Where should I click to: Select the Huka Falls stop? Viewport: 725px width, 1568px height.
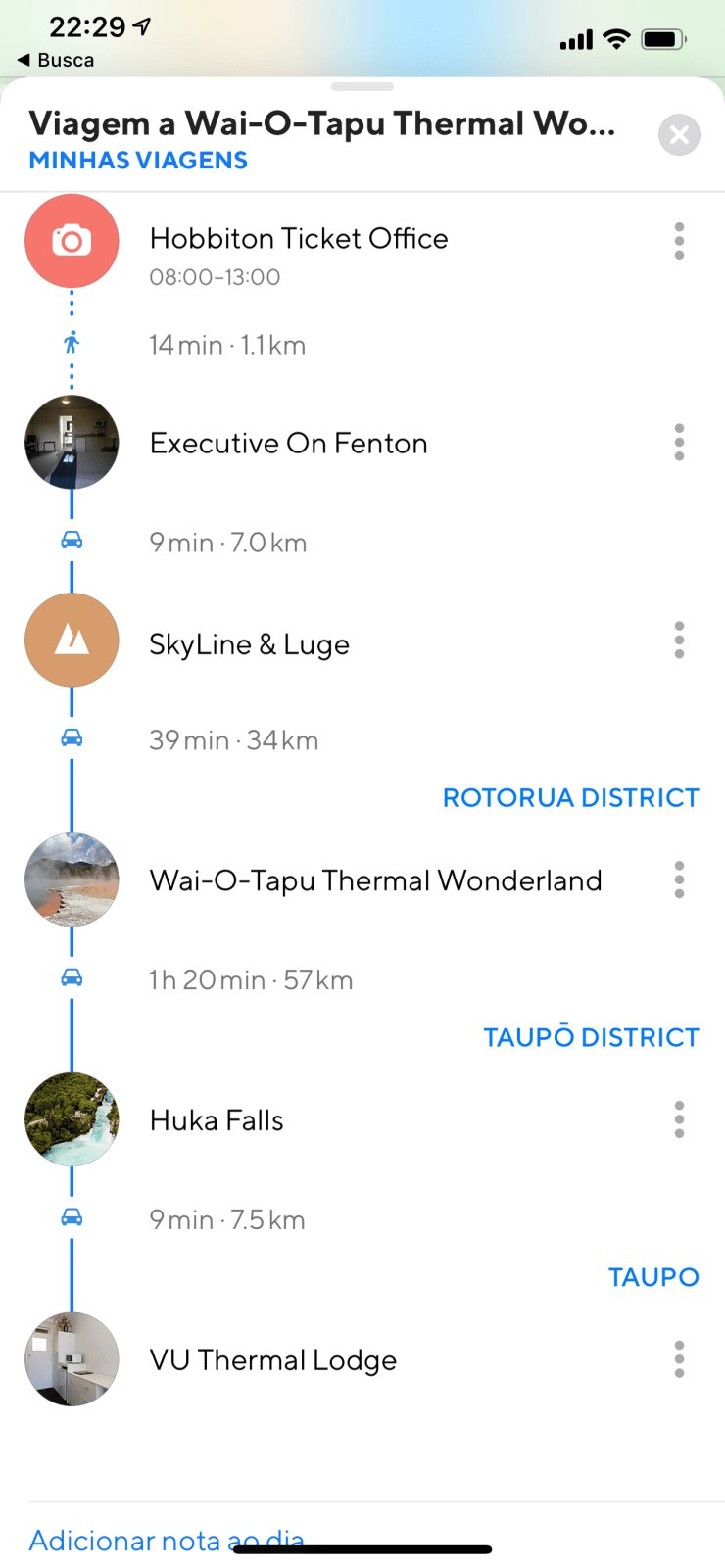click(217, 1120)
